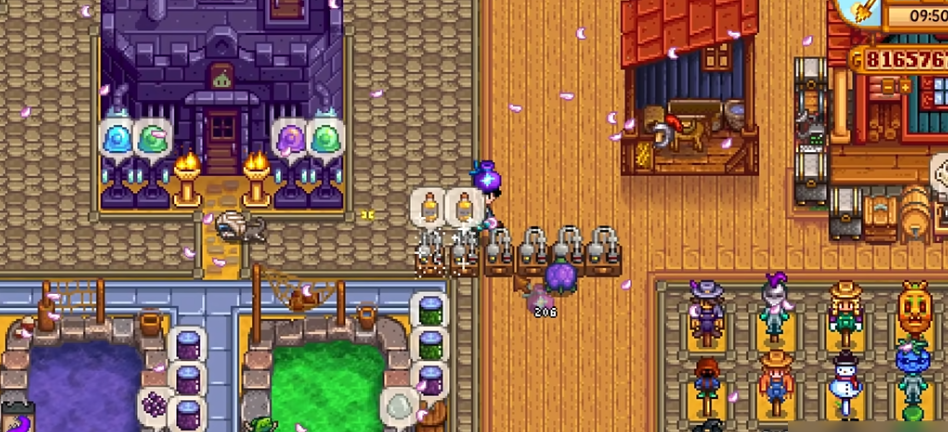Collect the roe bubble by the purple pond
Image resolution: width=948 pixels, height=432 pixels.
[155, 406]
